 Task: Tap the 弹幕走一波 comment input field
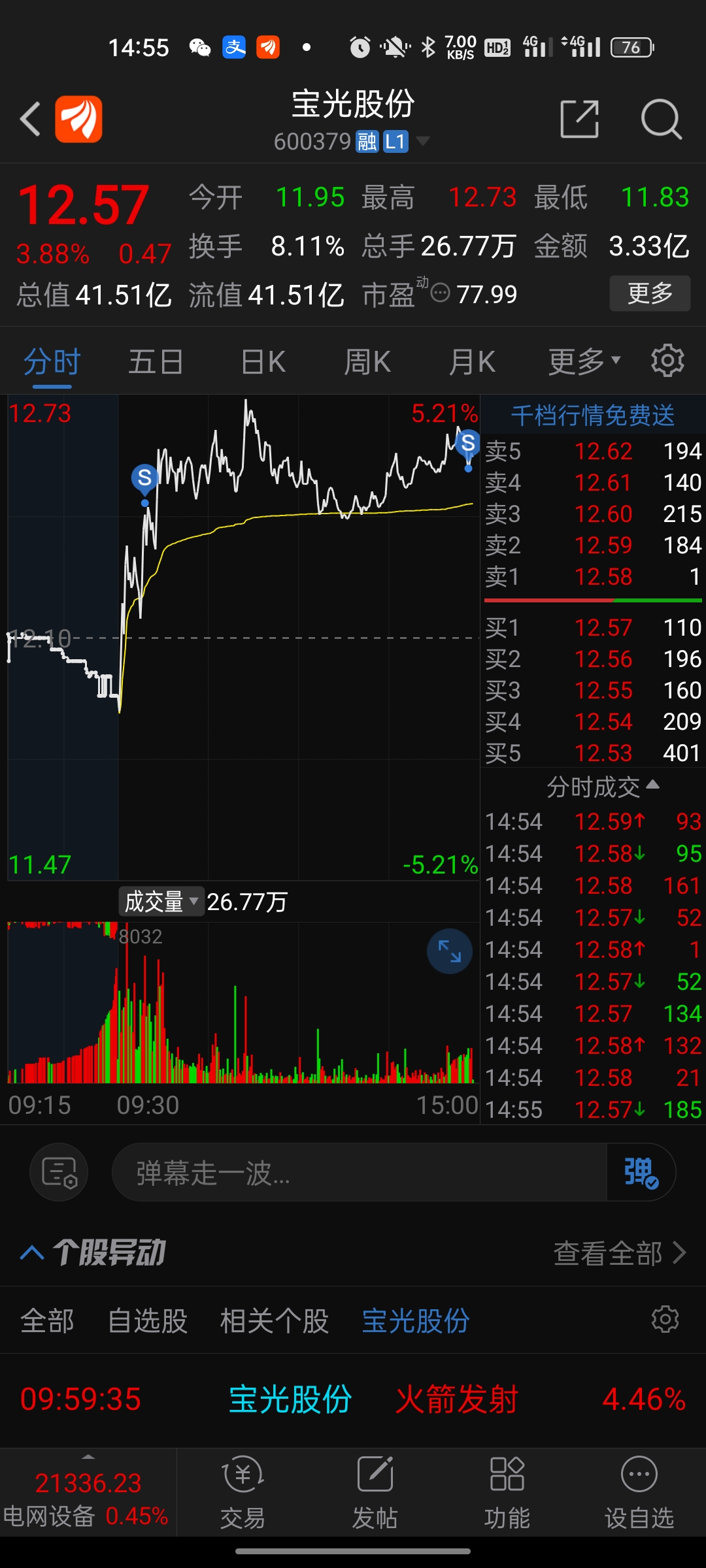click(x=360, y=1172)
